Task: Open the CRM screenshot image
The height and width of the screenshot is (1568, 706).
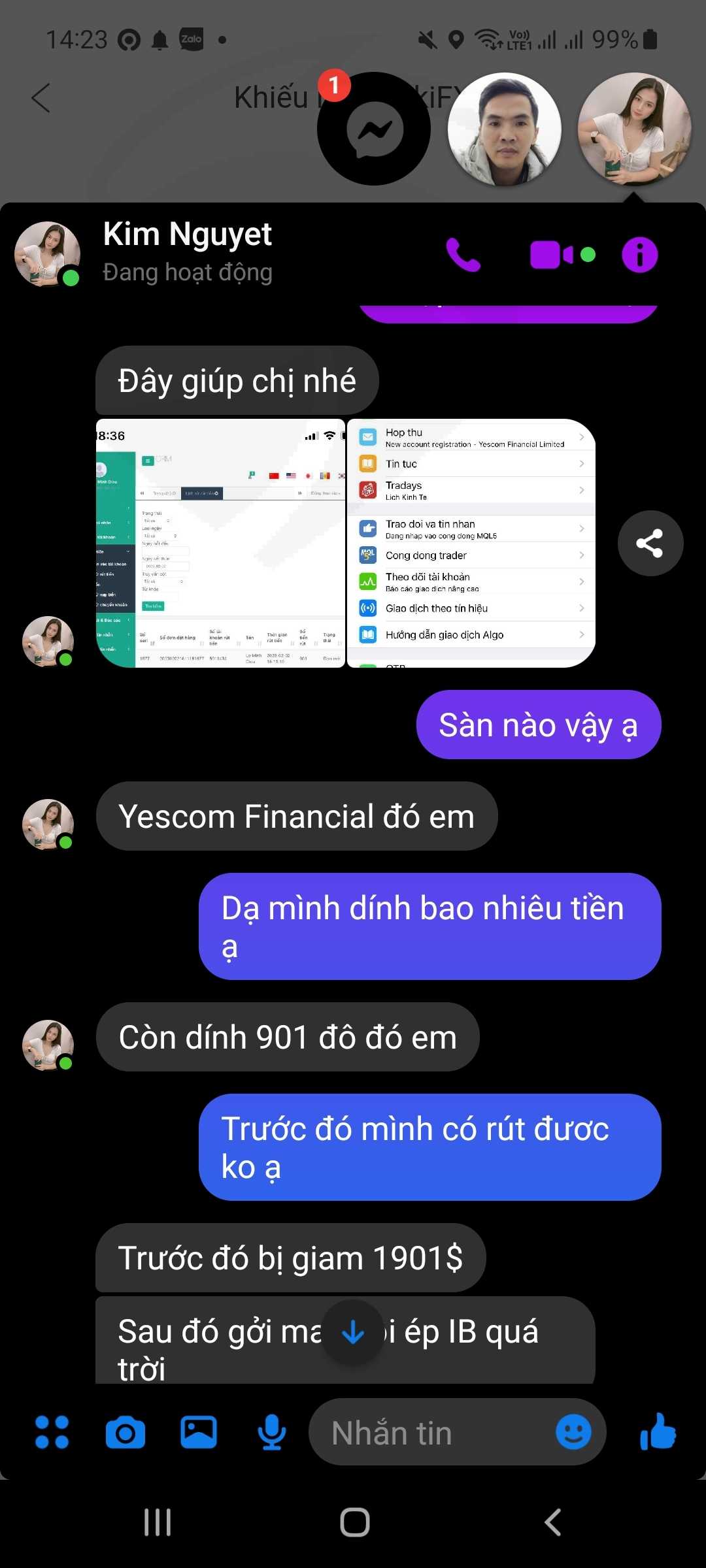Action: click(220, 543)
